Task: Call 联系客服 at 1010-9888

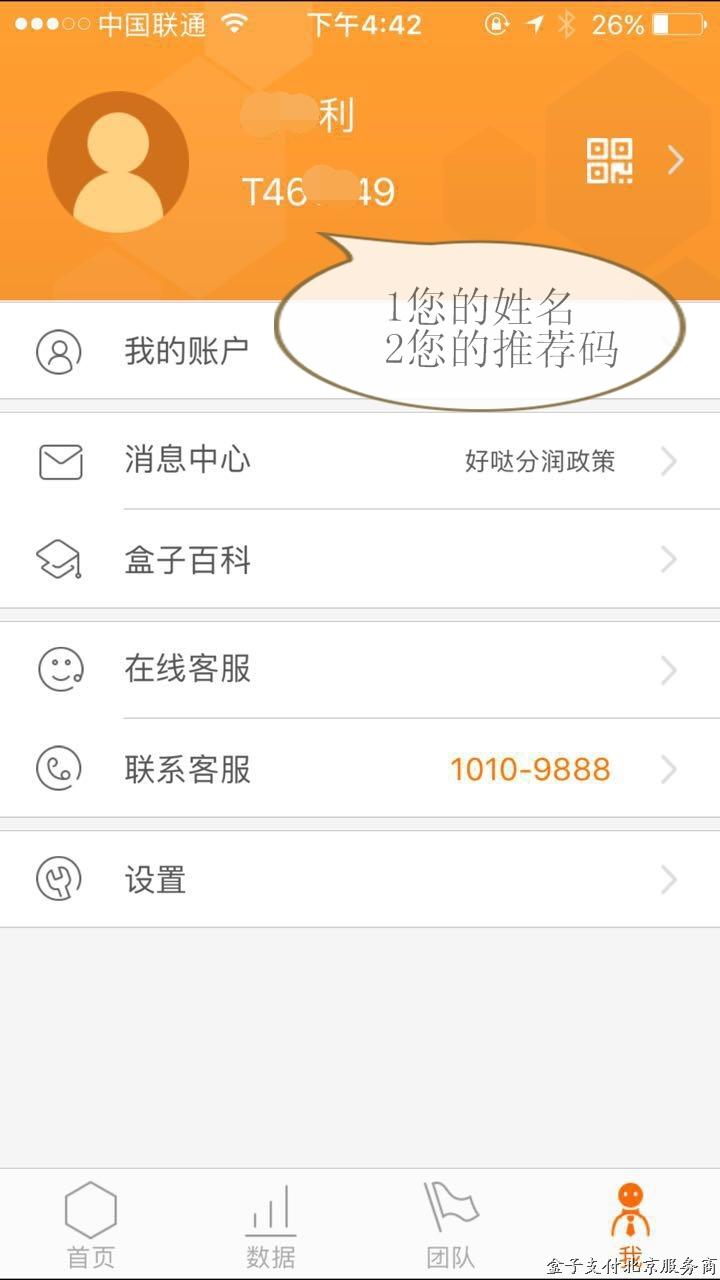Action: click(360, 769)
